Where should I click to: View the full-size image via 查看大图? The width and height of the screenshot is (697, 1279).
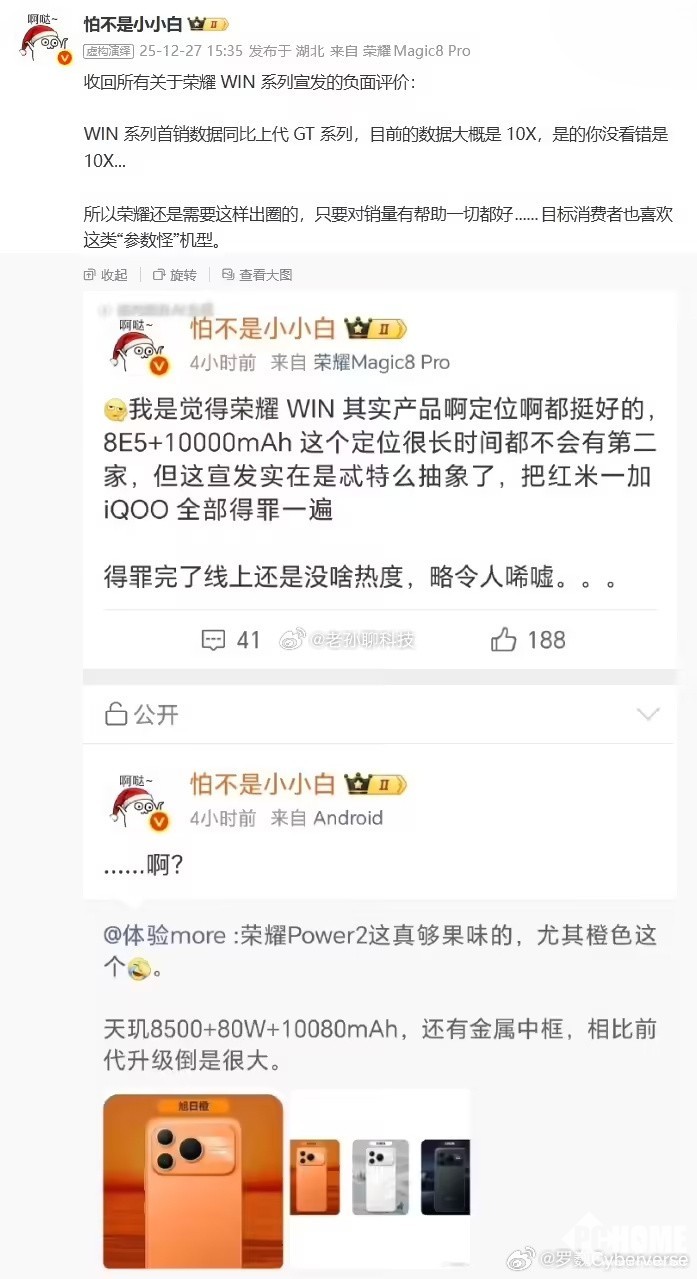click(x=257, y=275)
